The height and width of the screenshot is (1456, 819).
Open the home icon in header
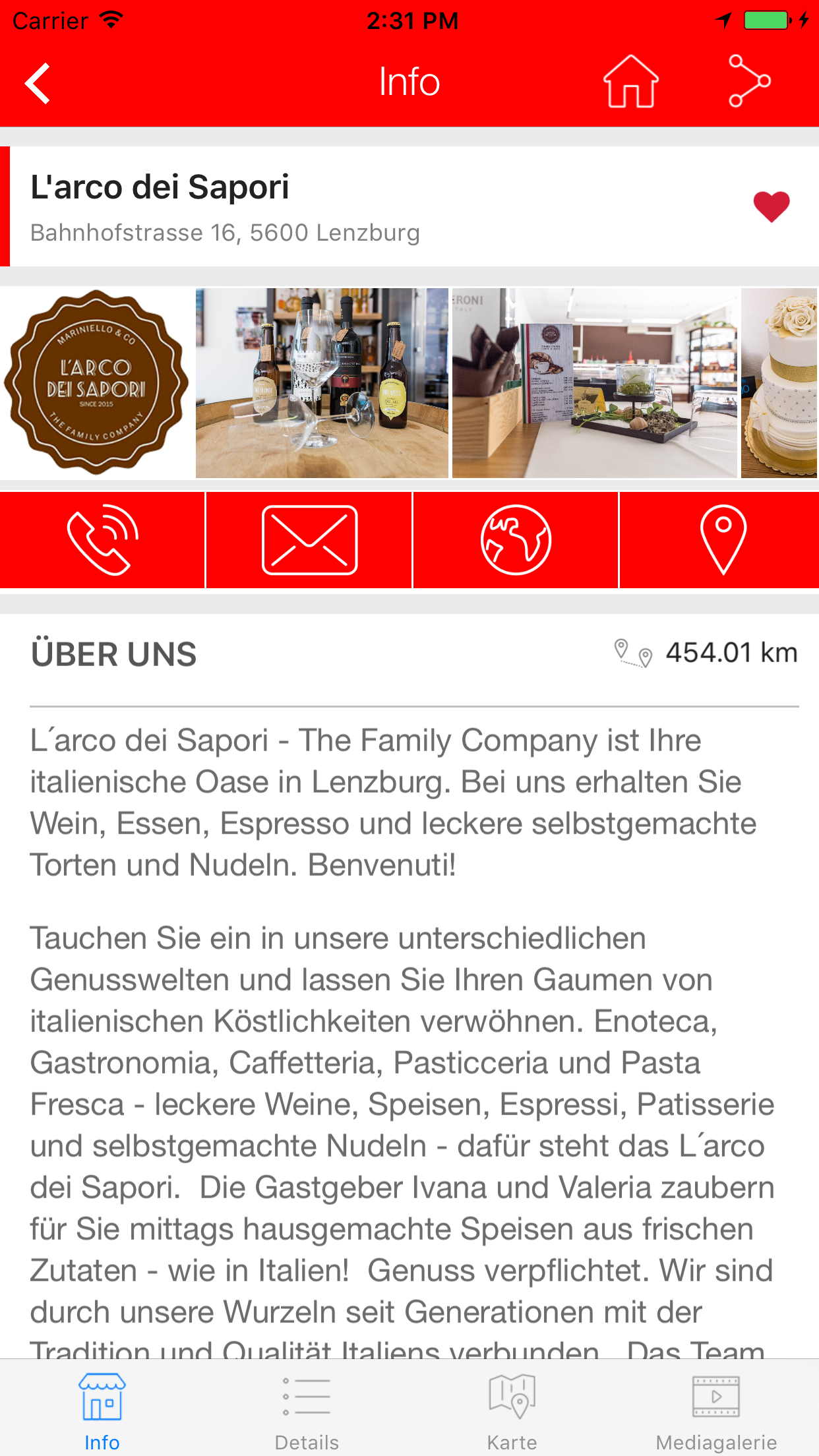click(x=630, y=82)
